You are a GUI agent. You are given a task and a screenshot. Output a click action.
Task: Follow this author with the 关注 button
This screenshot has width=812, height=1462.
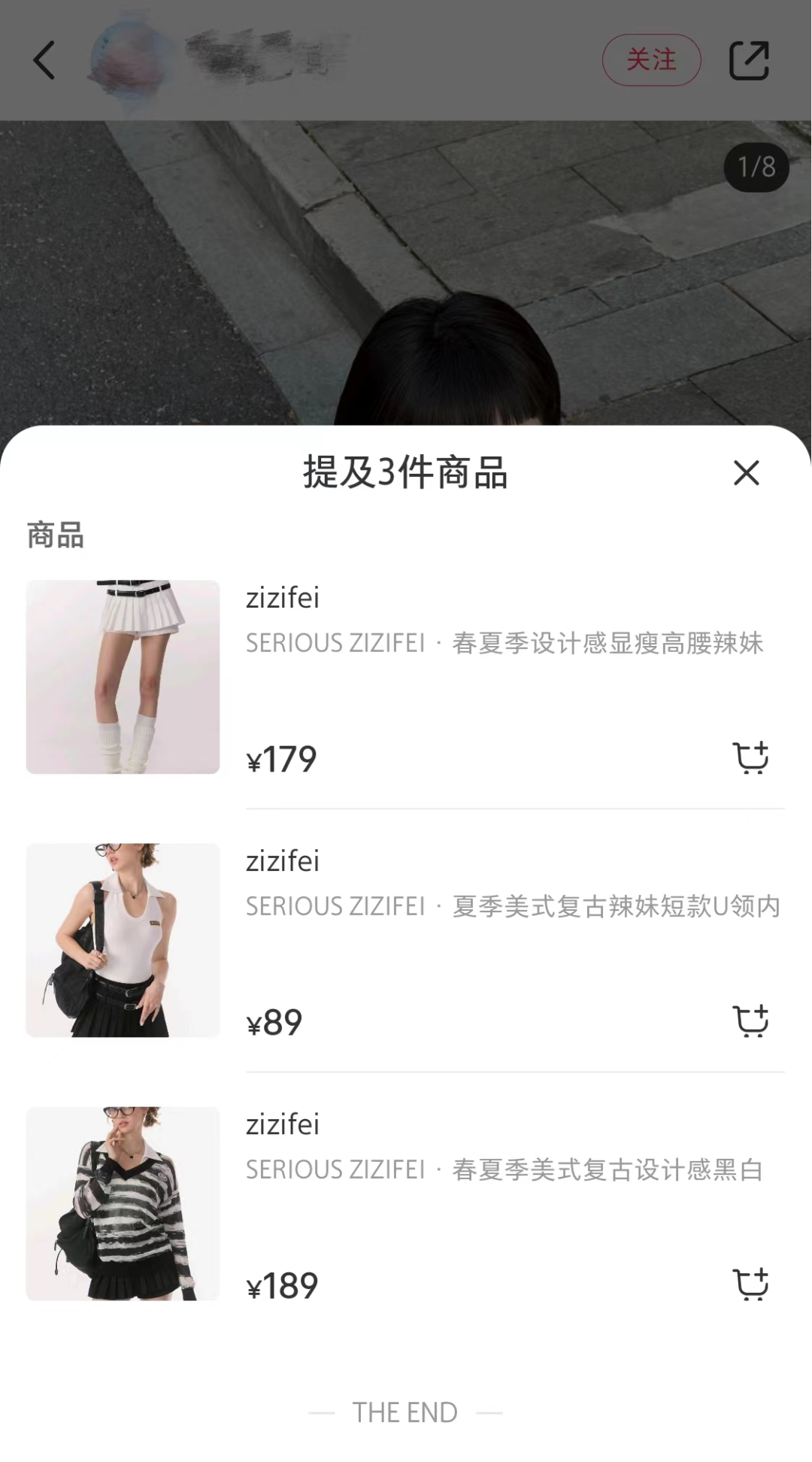pyautogui.click(x=651, y=60)
